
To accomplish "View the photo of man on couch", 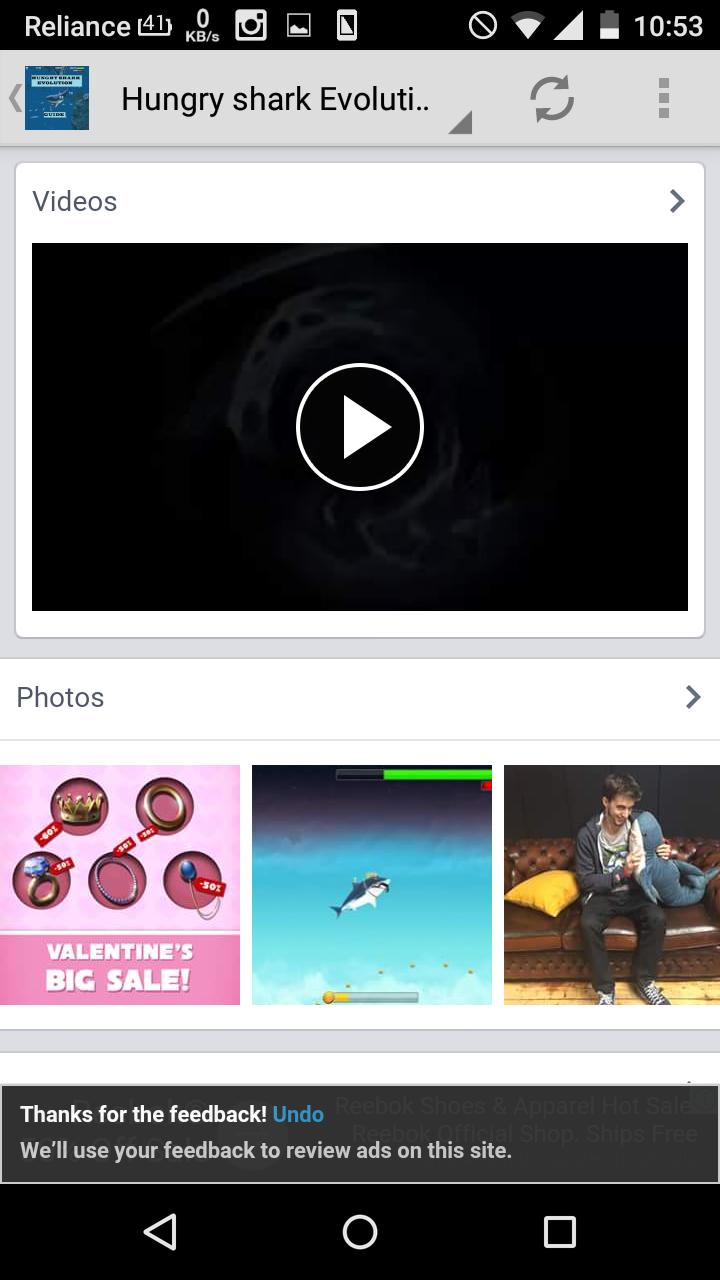I will pos(612,885).
